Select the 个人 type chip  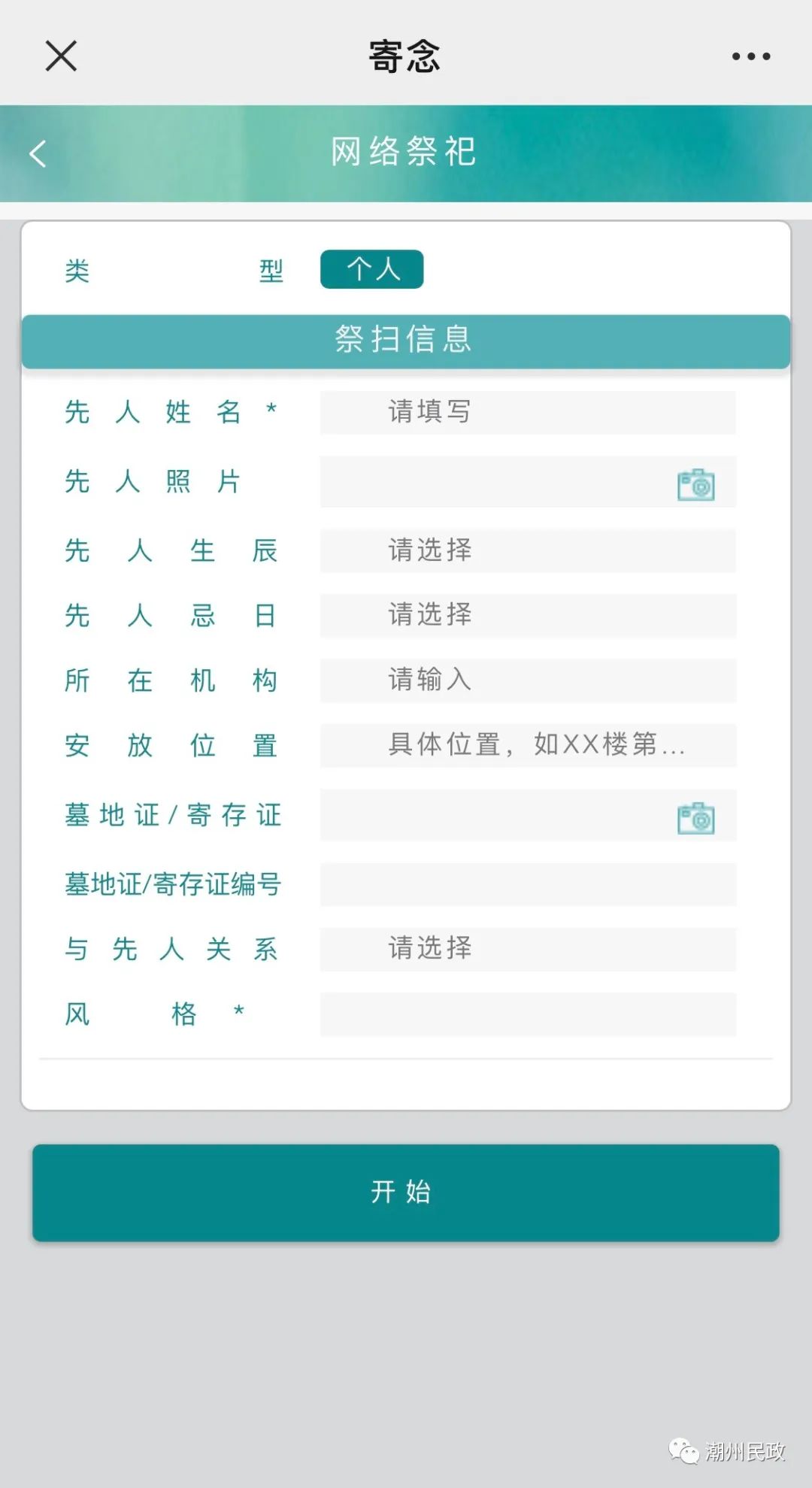[371, 269]
